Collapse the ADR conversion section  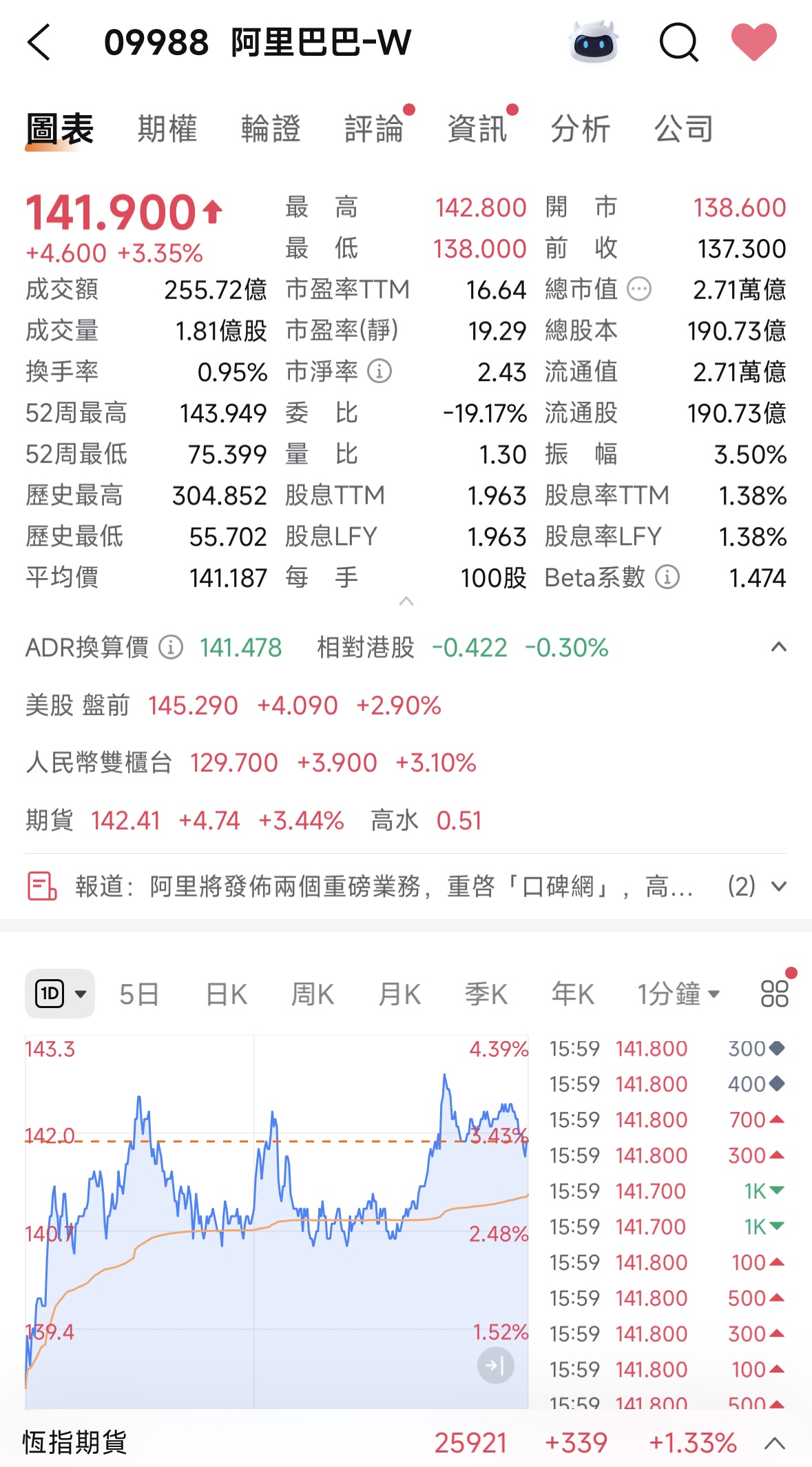pos(777,647)
